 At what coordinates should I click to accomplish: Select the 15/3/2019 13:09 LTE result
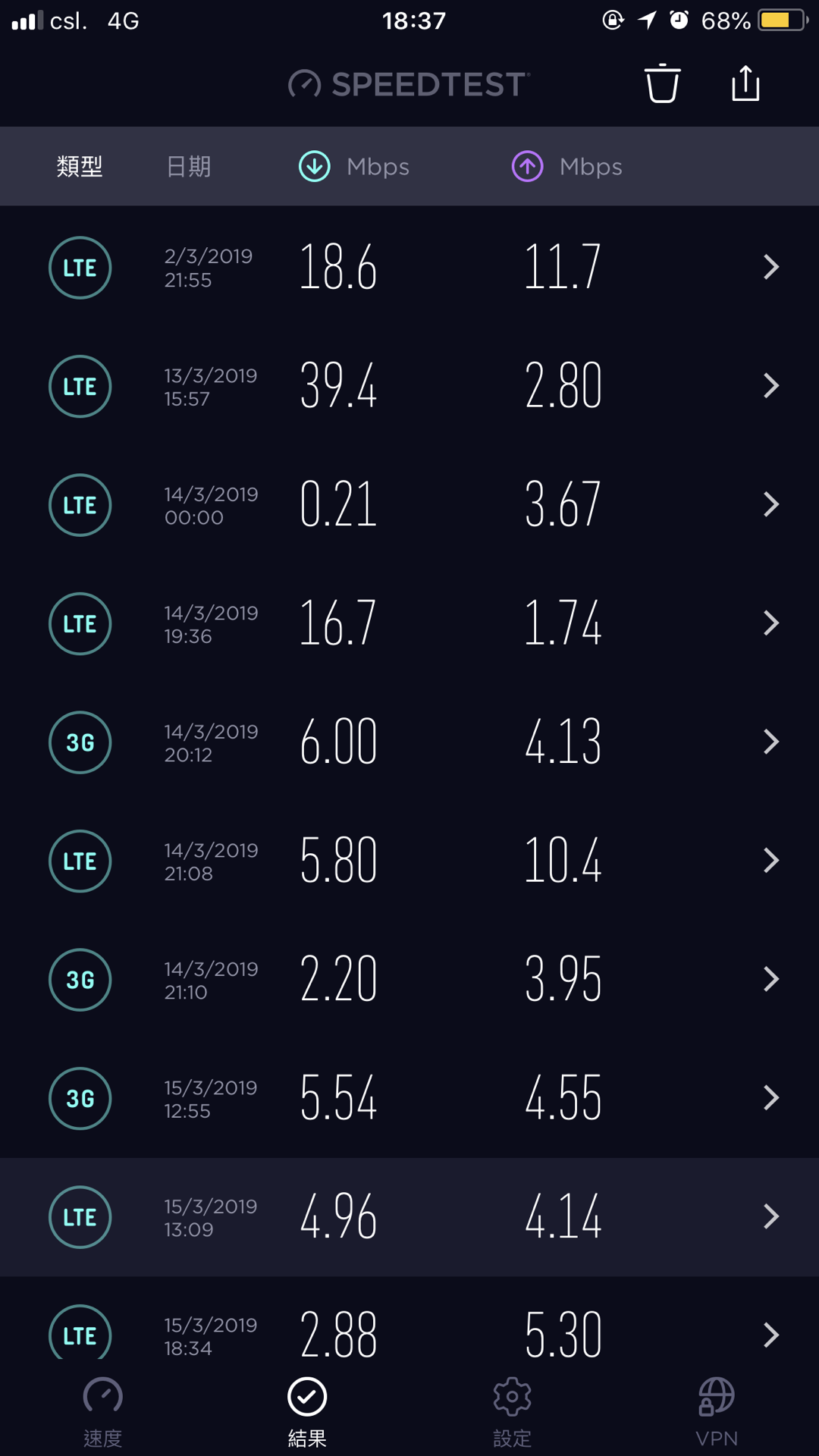coord(409,1216)
